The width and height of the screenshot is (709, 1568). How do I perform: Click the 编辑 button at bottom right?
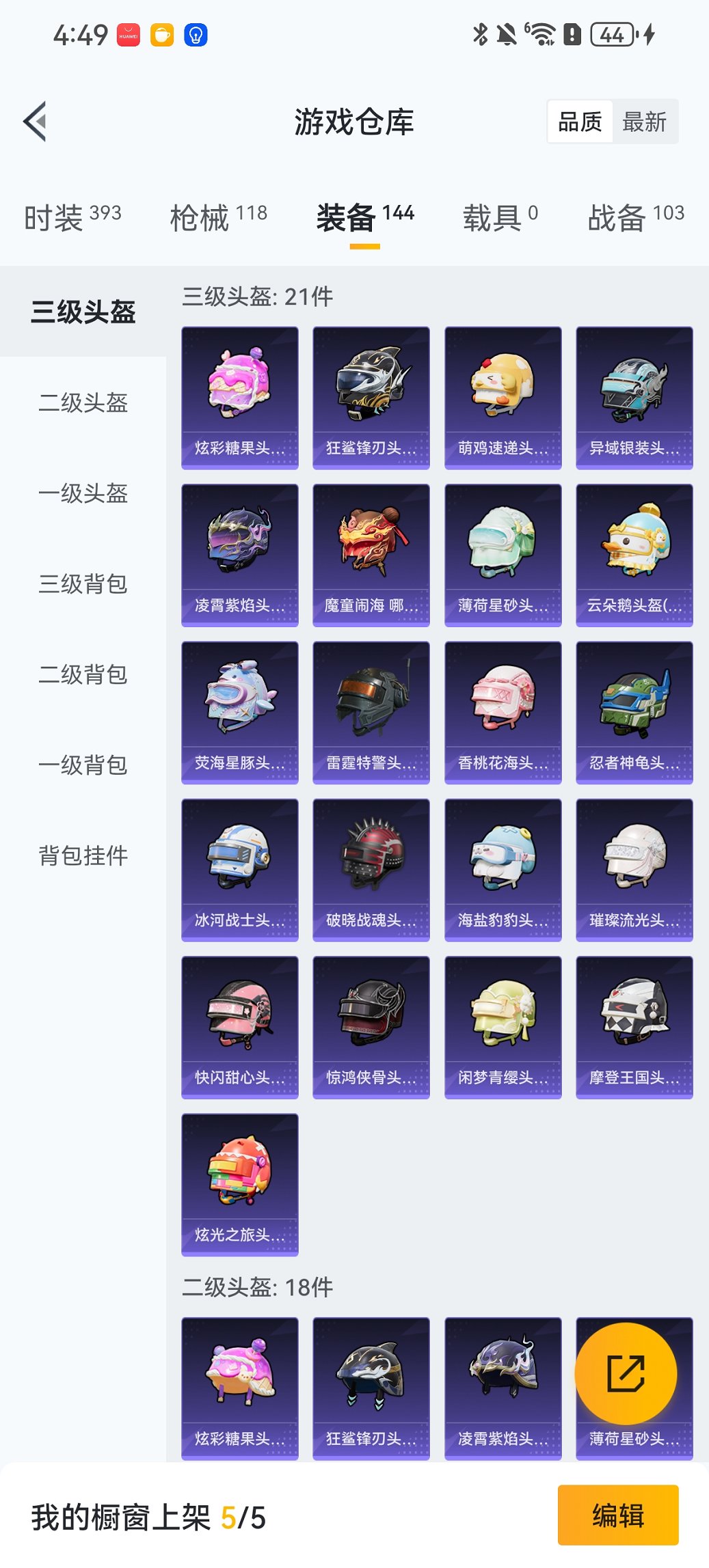click(x=617, y=1515)
